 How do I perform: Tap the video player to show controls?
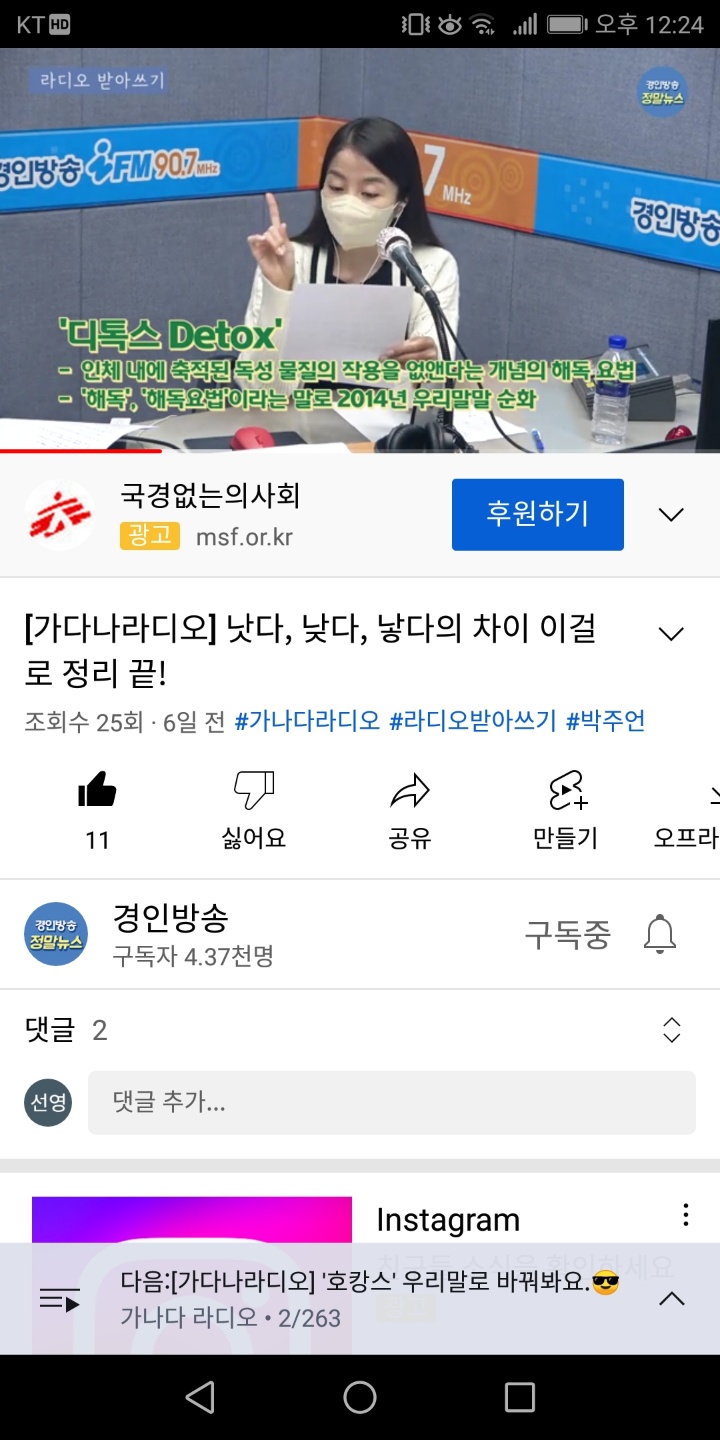360,250
